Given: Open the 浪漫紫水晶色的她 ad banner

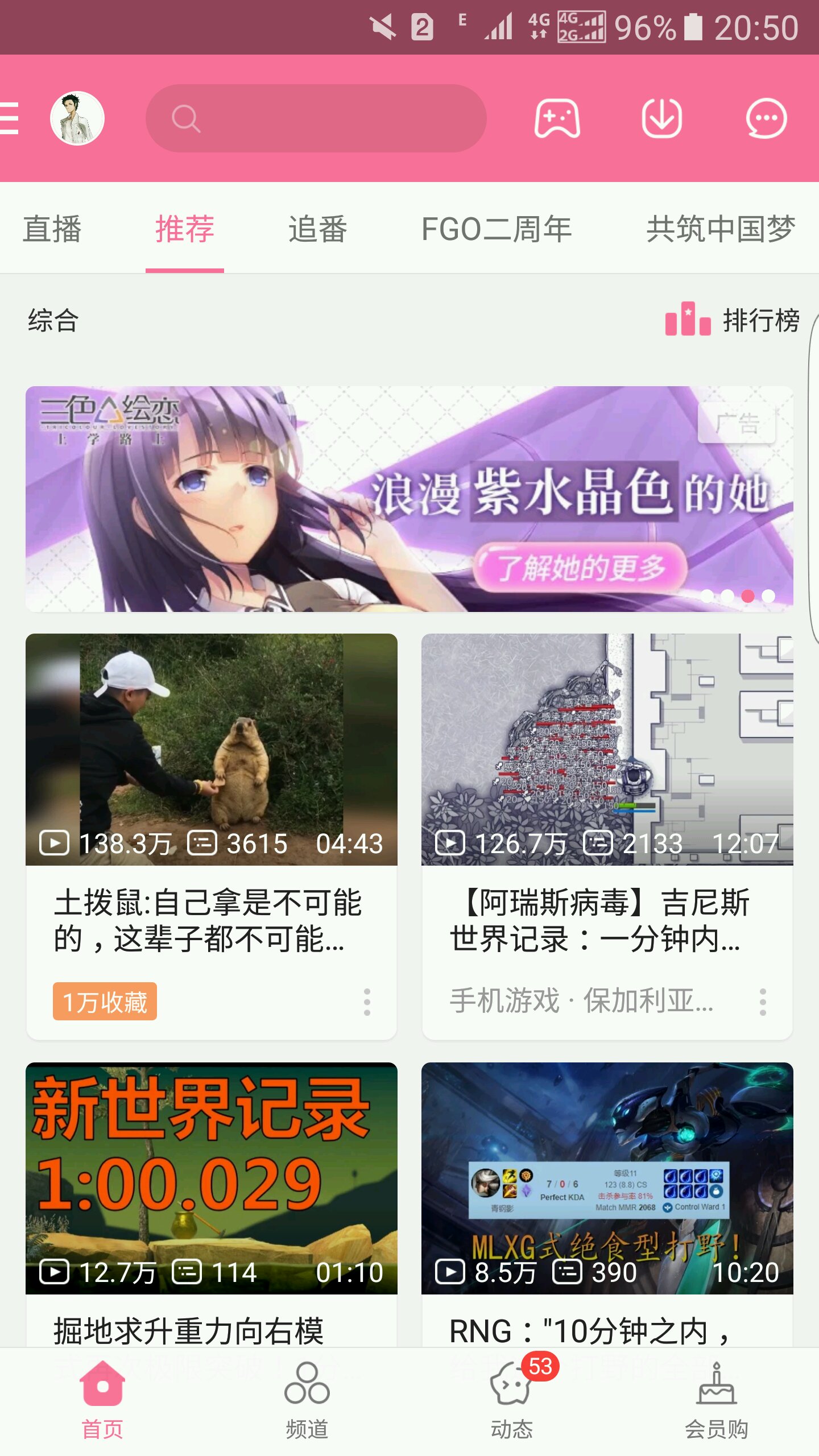Looking at the screenshot, I should coord(409,499).
